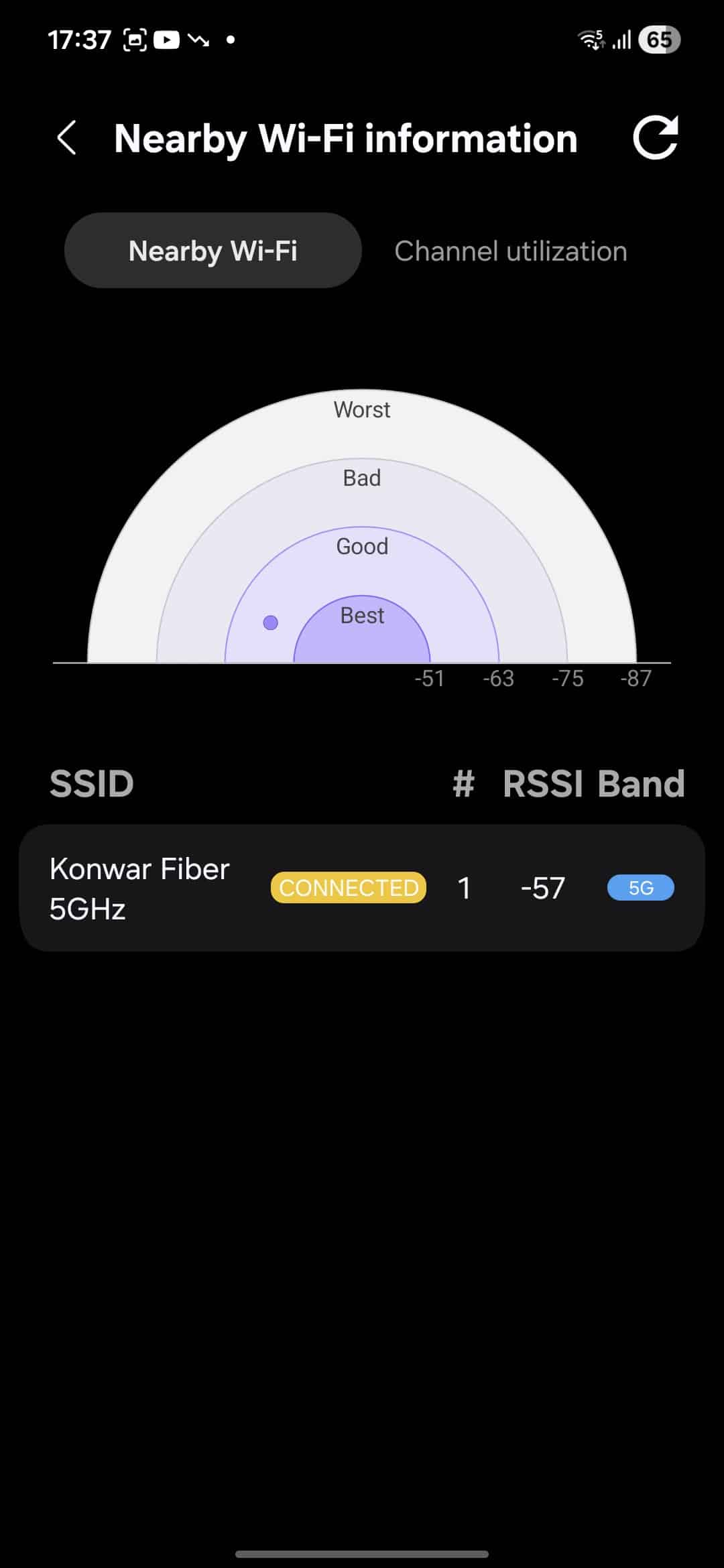Viewport: 724px width, 1568px height.
Task: Open the Konwar Fiber 5GHz network row
Action: (x=362, y=887)
